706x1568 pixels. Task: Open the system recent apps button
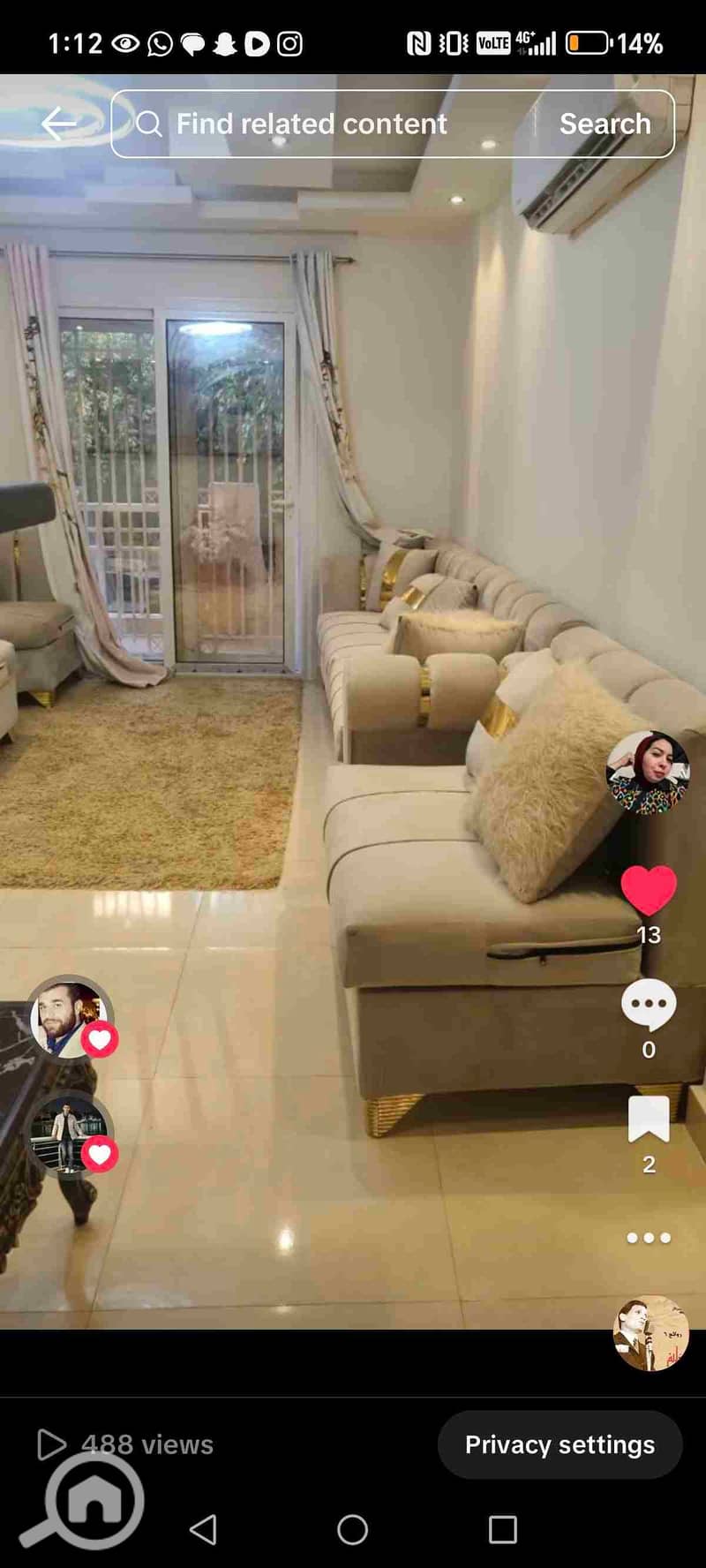tap(502, 1529)
